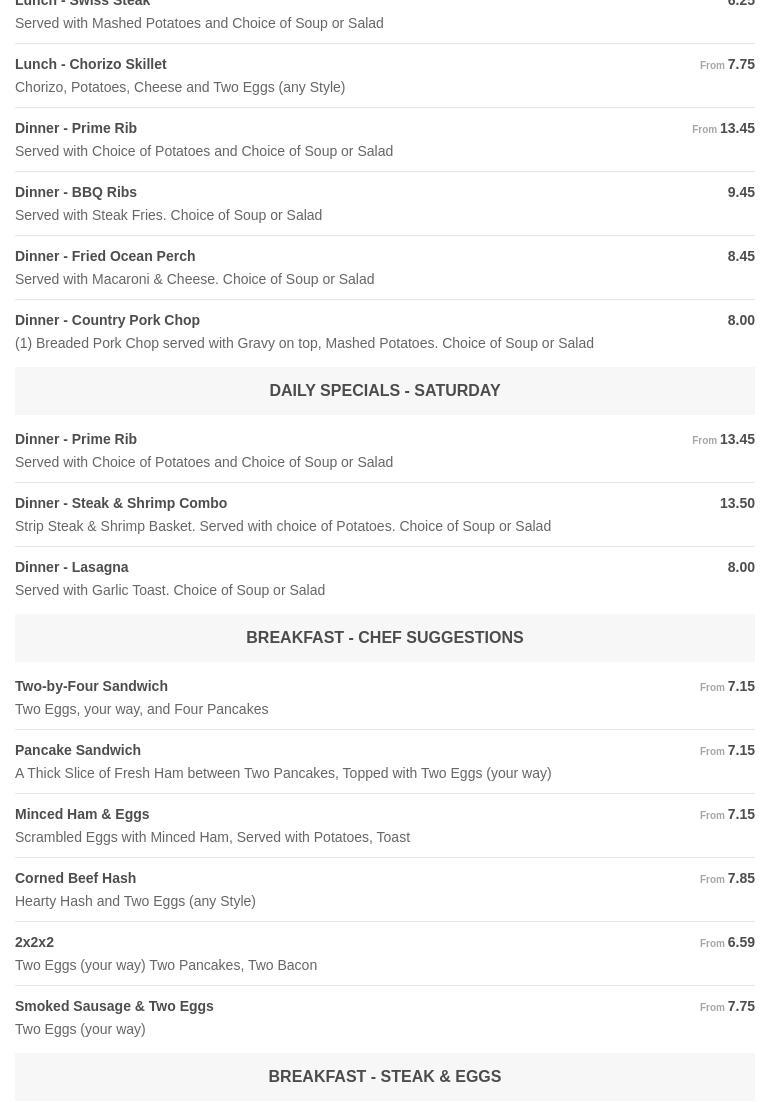Open Minced Ham & Eggs
Viewport: 770px width, 1102px height.
click(x=385, y=825)
